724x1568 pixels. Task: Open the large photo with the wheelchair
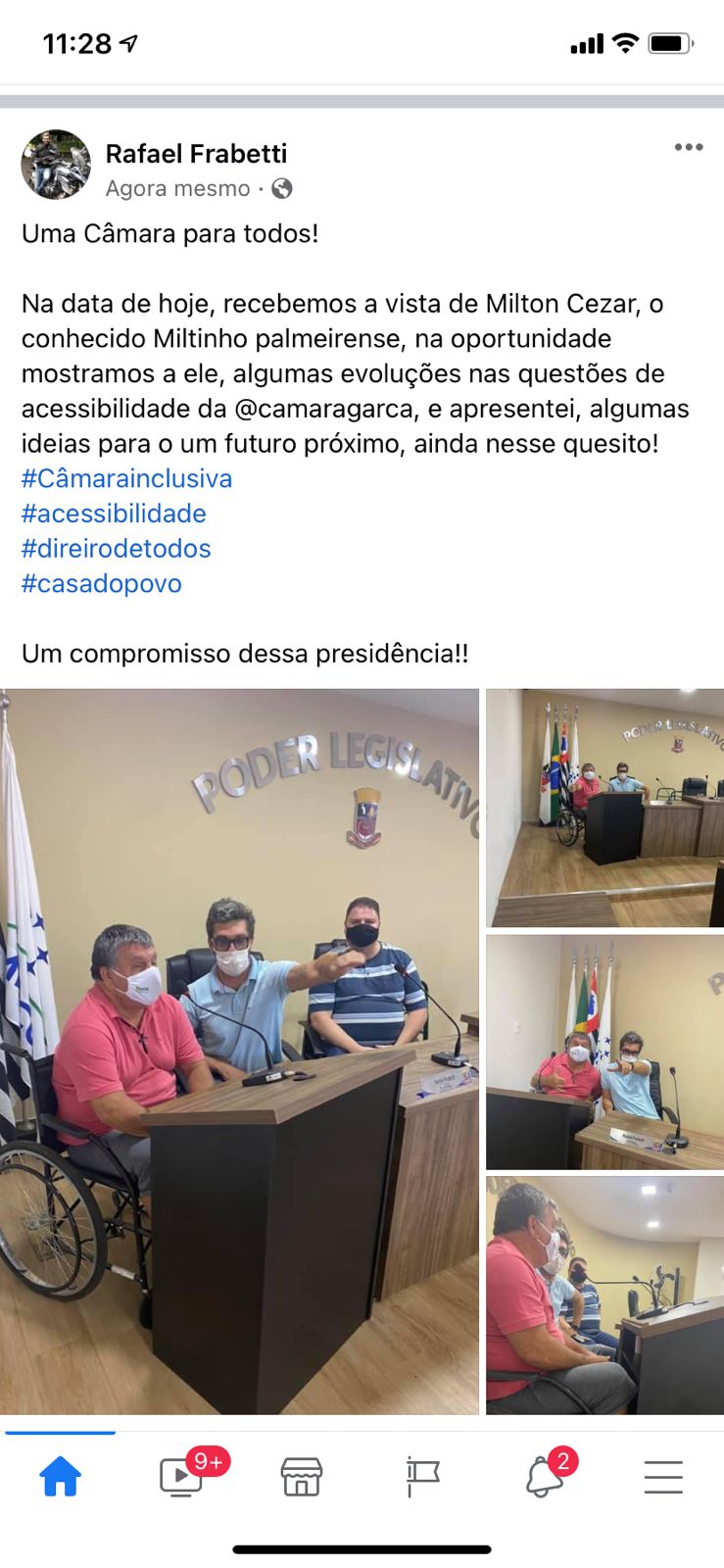pos(239,1051)
